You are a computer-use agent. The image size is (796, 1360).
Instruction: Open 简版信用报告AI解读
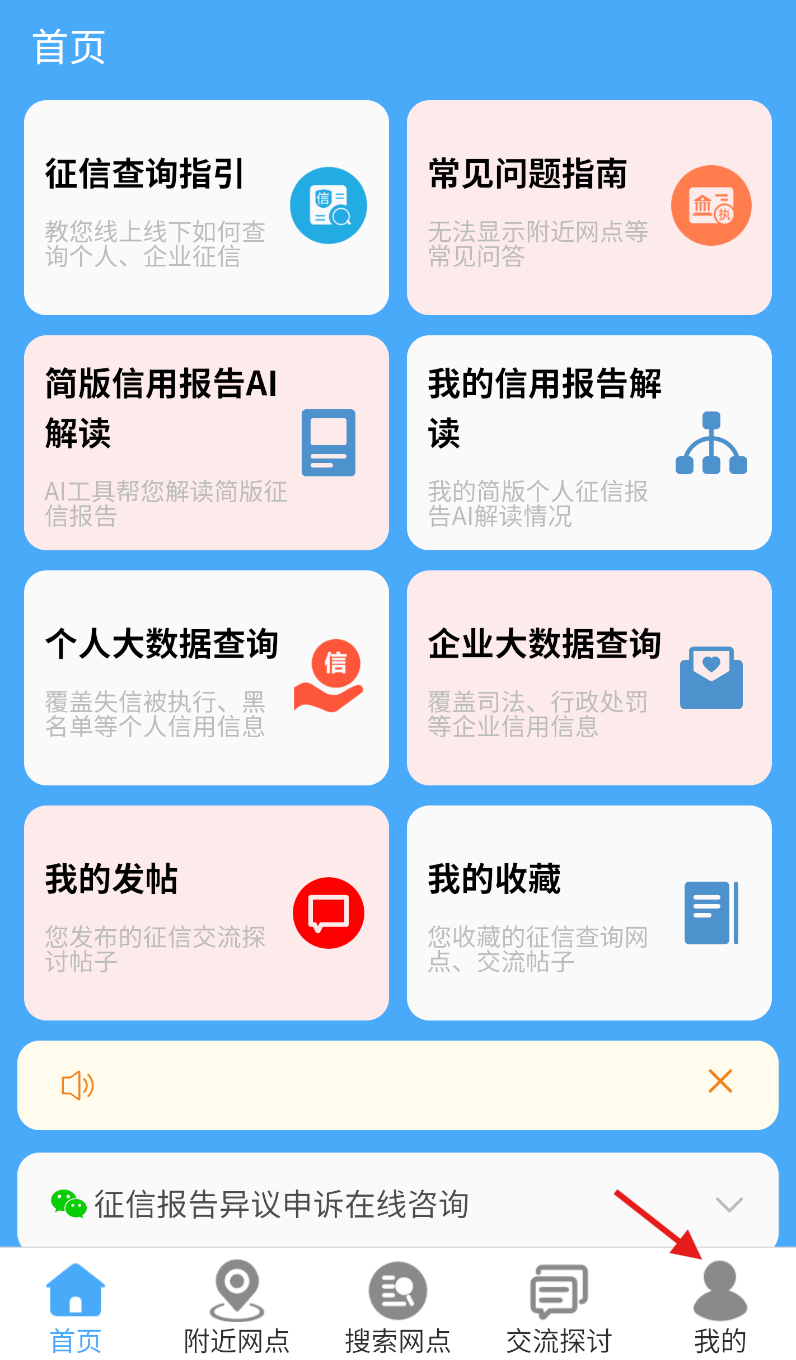click(206, 442)
